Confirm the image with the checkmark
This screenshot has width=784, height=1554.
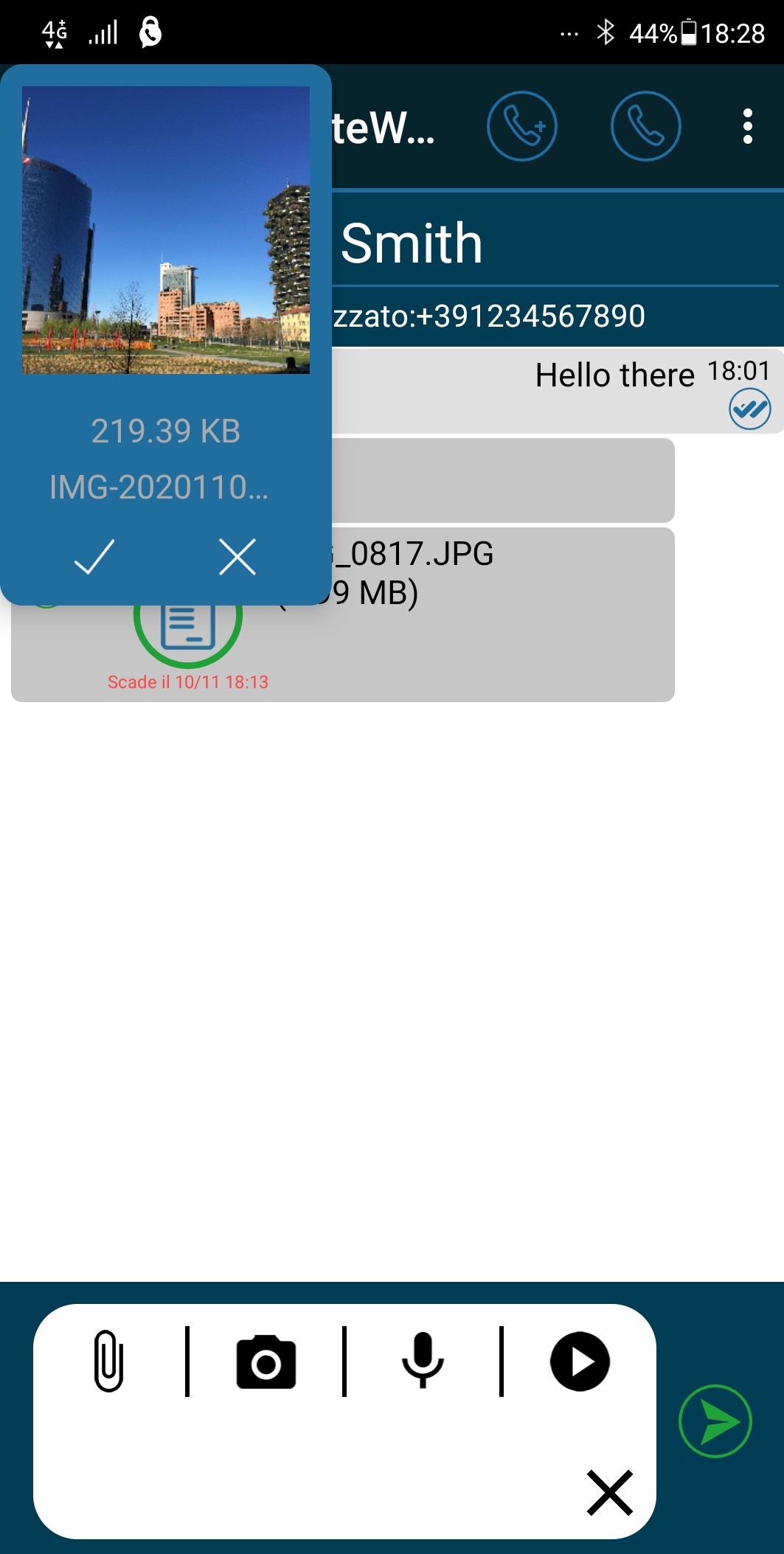[94, 557]
